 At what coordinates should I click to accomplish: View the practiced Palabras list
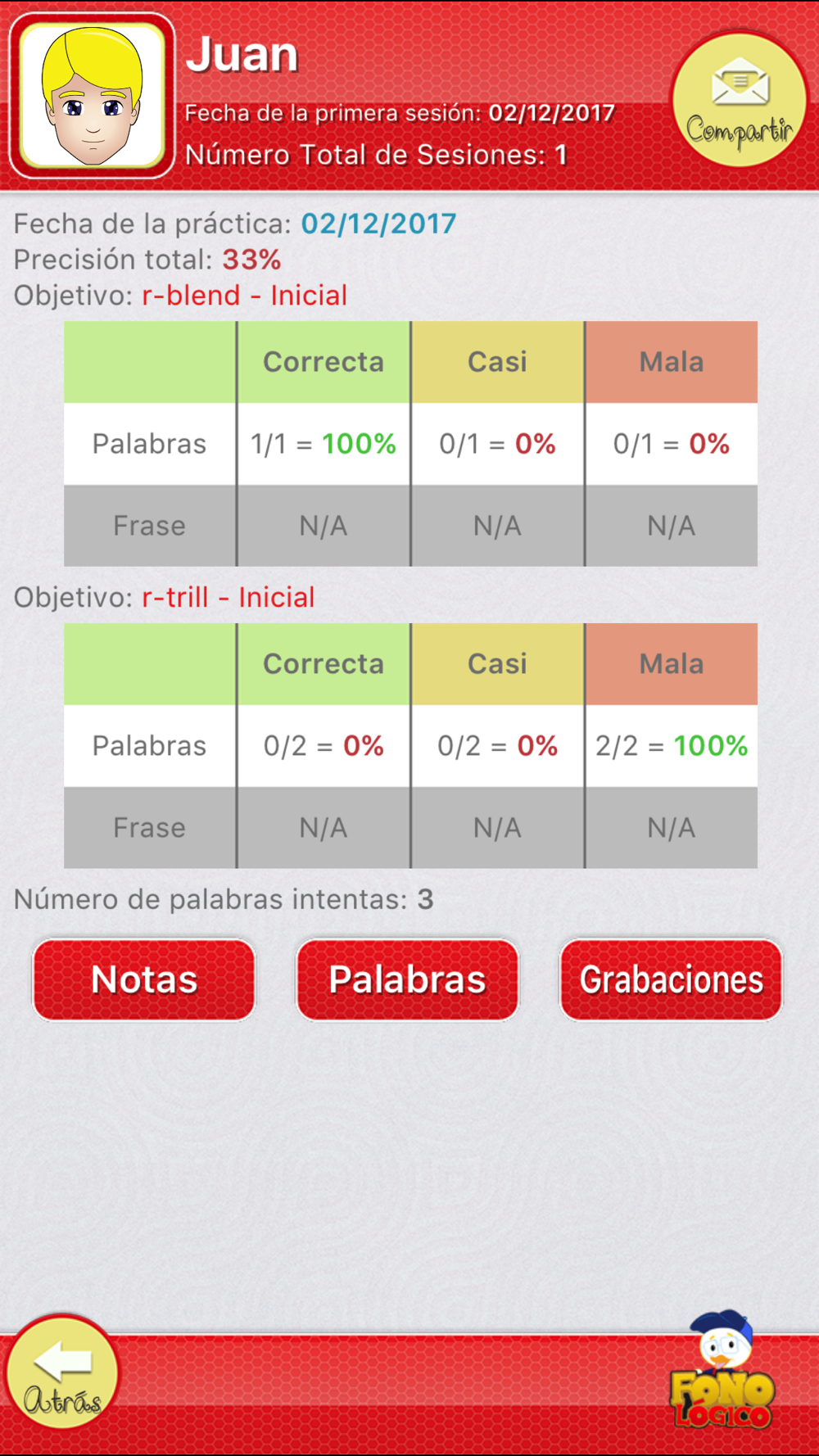407,979
